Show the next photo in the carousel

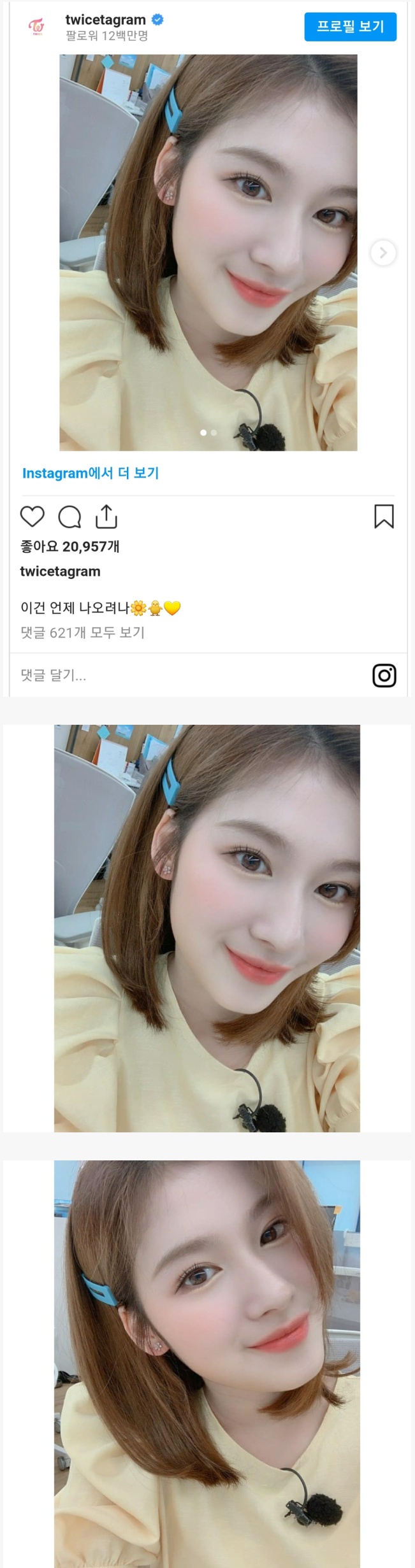pyautogui.click(x=383, y=253)
